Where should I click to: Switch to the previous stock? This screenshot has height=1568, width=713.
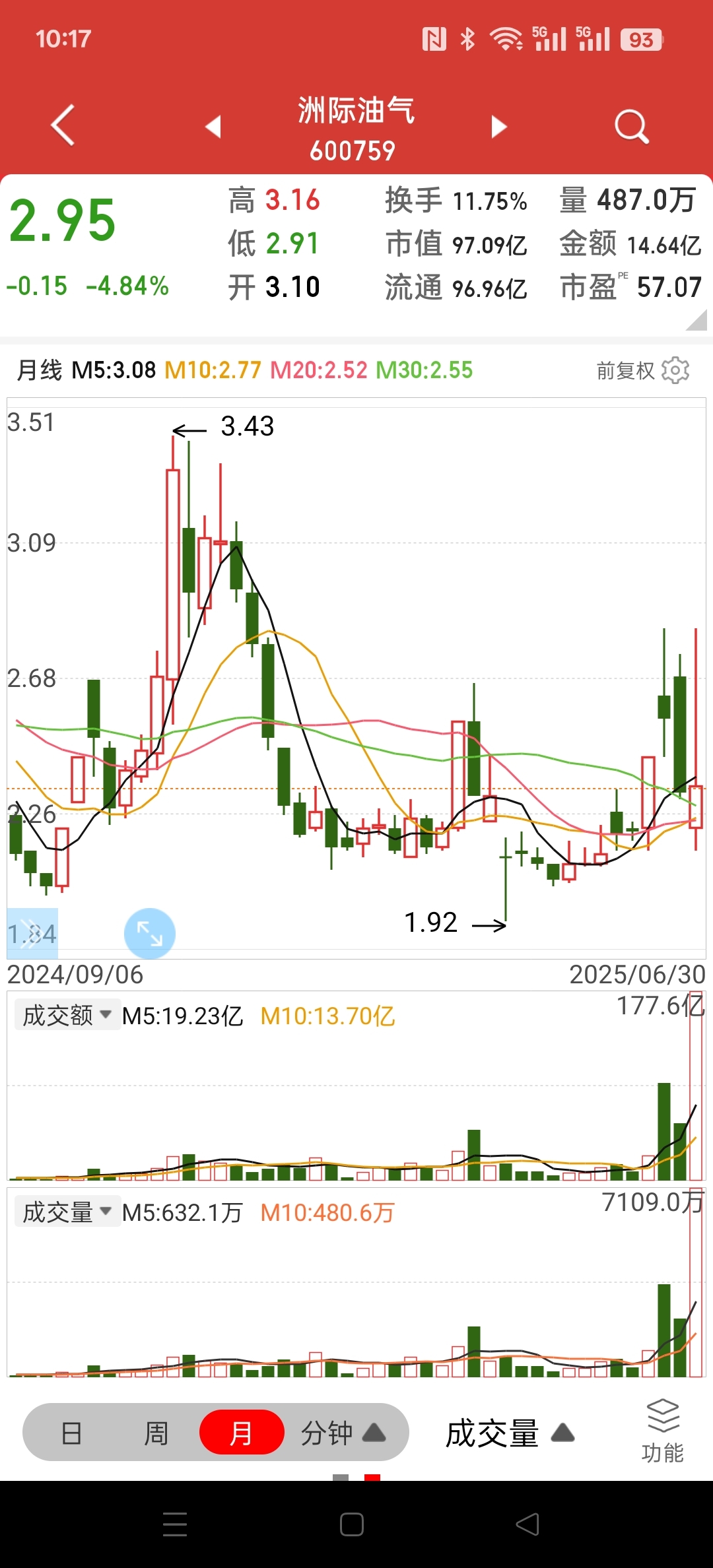(213, 126)
